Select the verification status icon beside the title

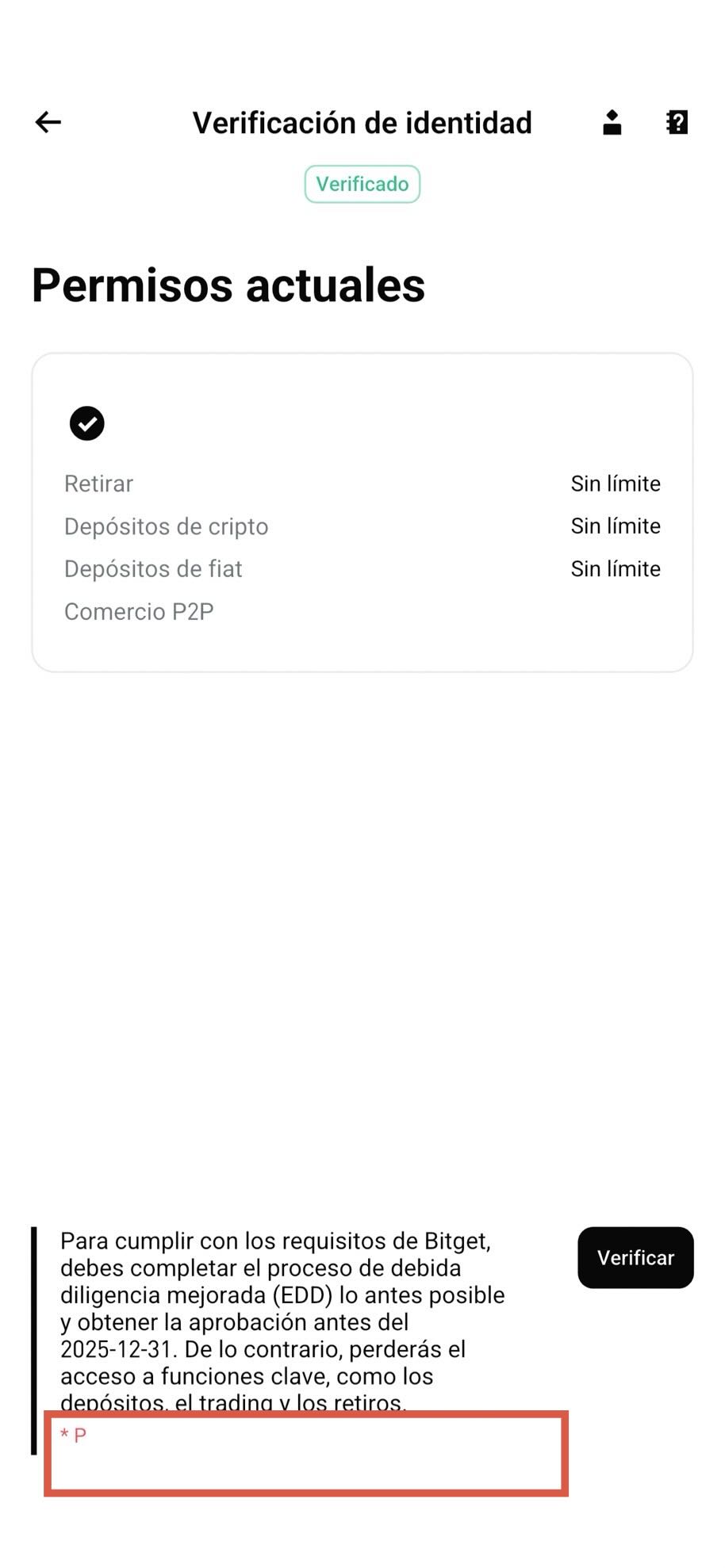click(362, 183)
